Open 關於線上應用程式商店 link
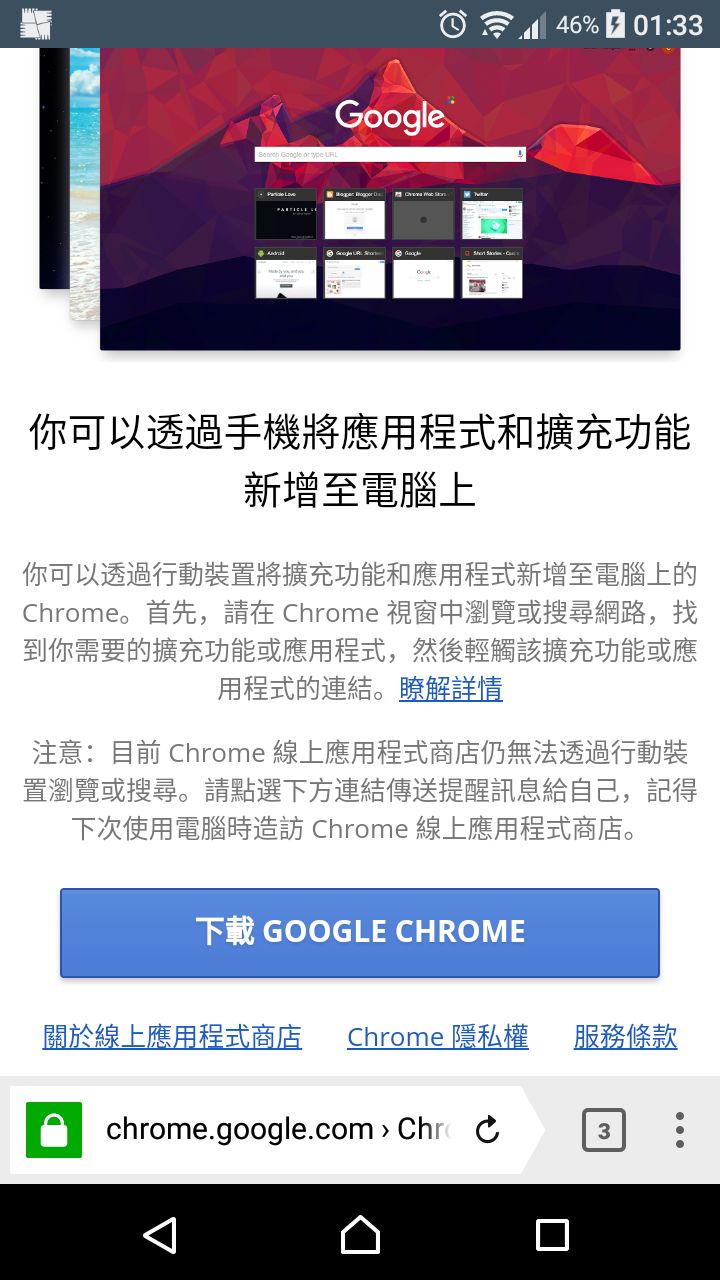The image size is (720, 1280). [x=172, y=1037]
